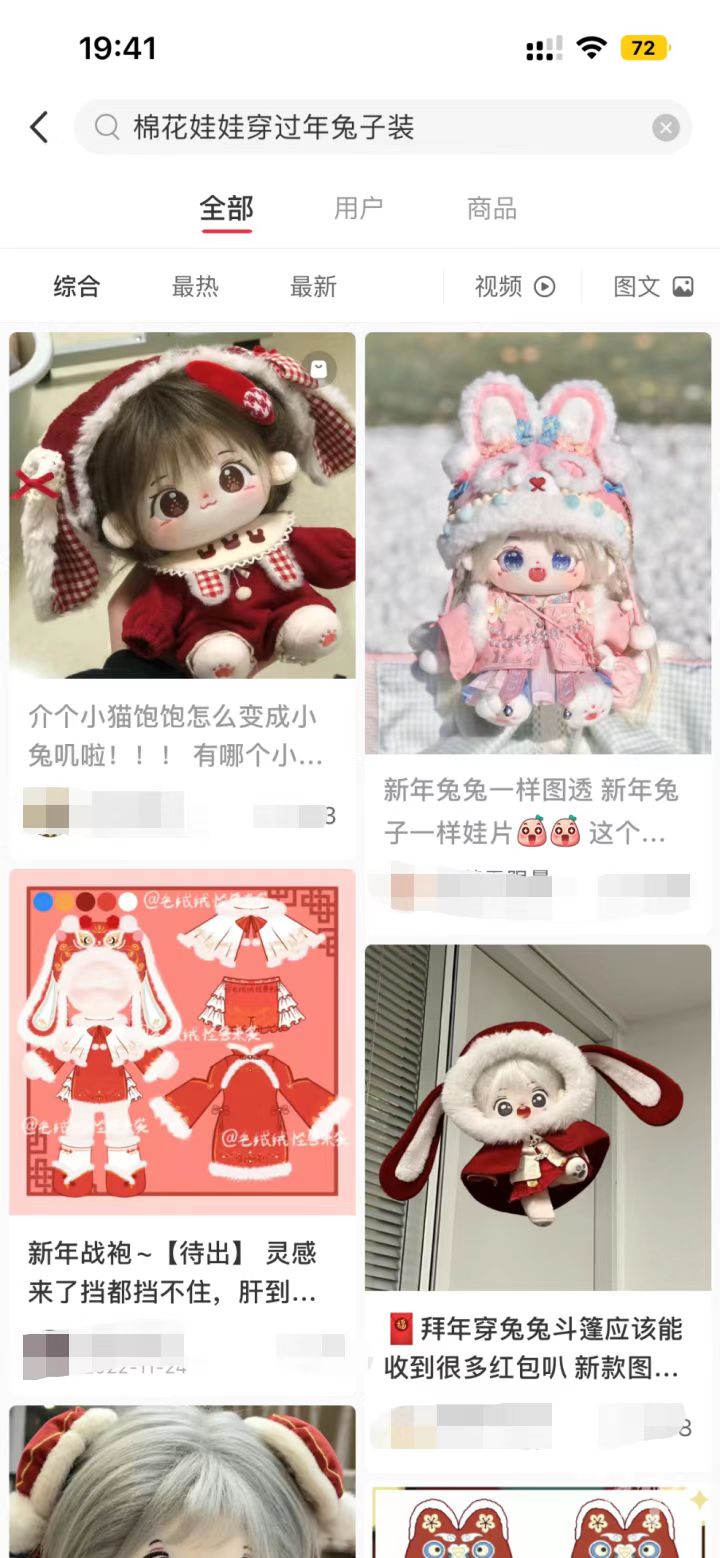720x1558 pixels.
Task: Sort results by 最热
Action: point(195,287)
